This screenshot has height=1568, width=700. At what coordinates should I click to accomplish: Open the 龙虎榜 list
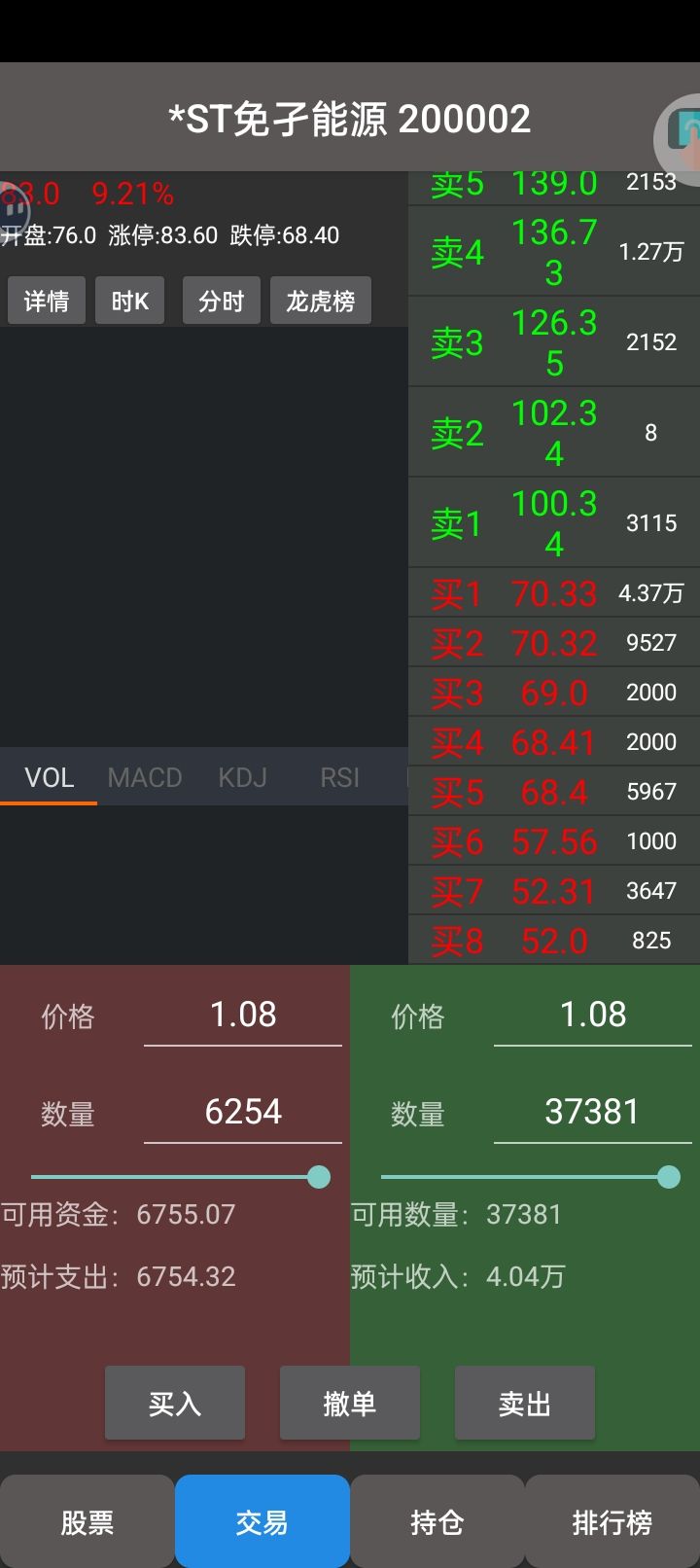tap(321, 301)
